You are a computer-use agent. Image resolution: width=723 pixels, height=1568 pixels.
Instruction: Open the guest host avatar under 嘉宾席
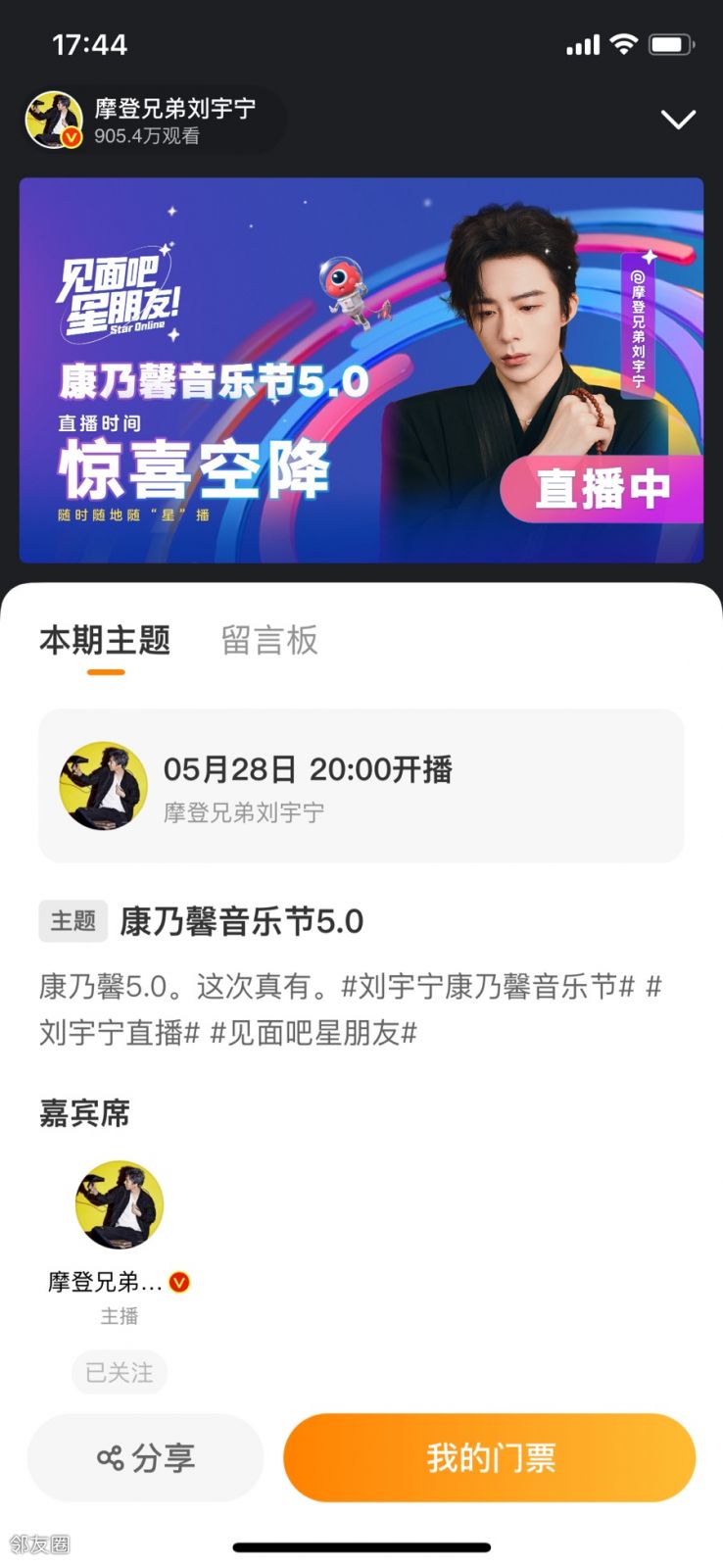pyautogui.click(x=120, y=1205)
